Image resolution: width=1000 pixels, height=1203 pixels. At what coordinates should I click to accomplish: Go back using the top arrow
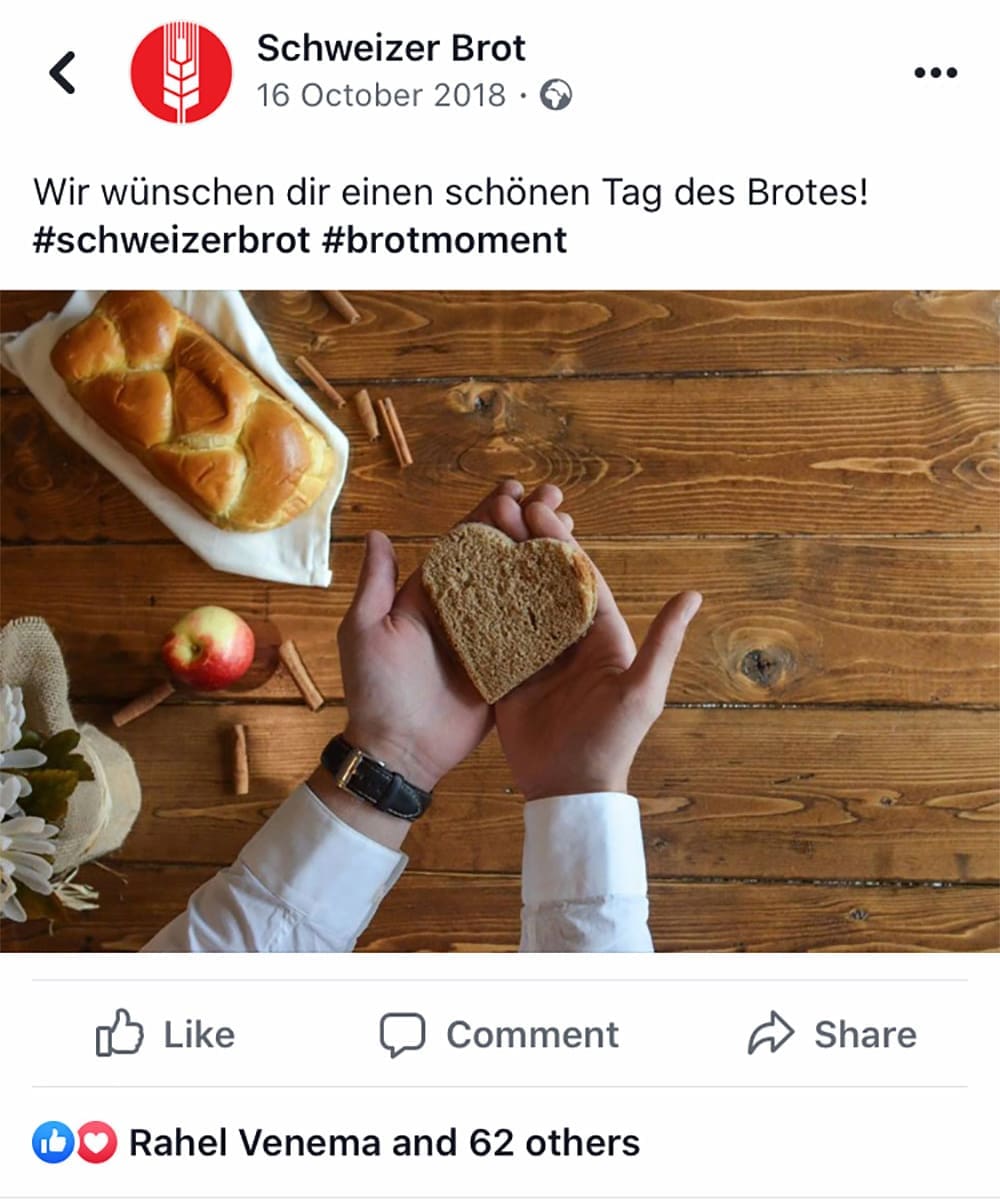point(62,73)
